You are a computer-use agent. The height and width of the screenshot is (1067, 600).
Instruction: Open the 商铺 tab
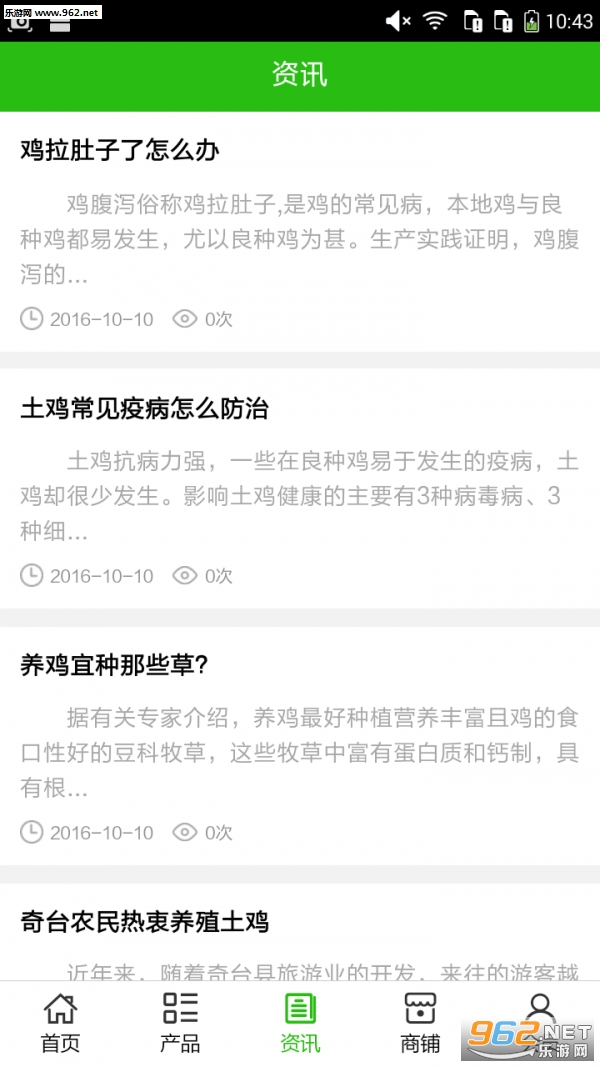[420, 1023]
